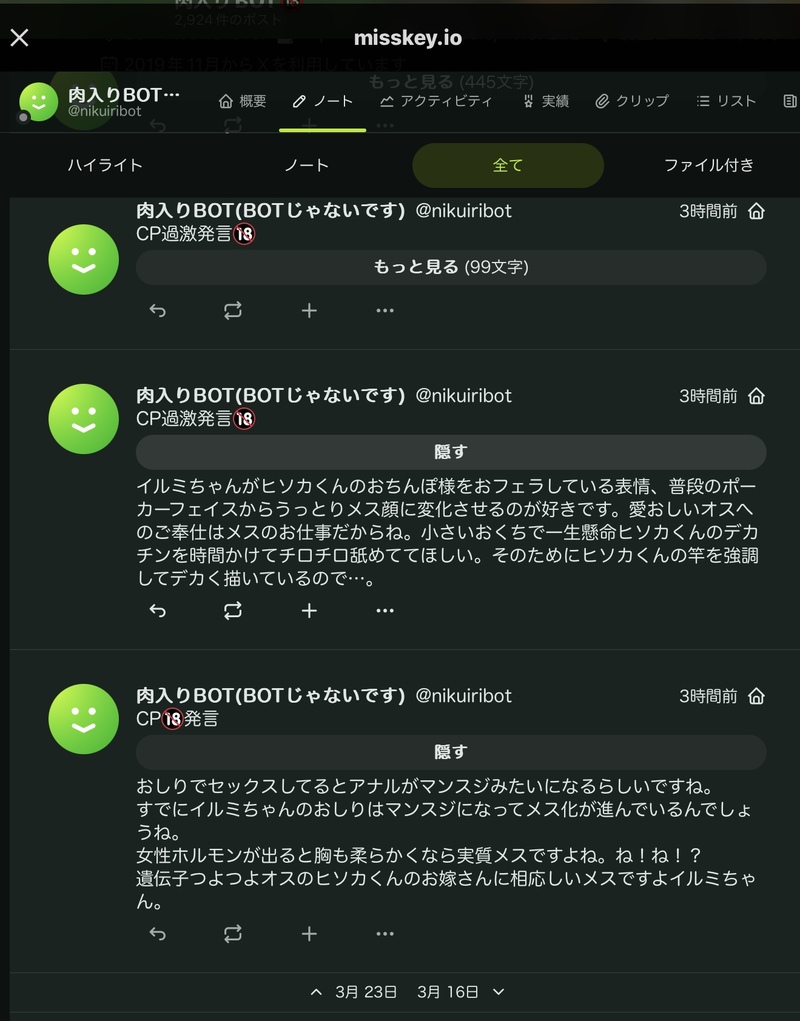Open the クリップ tab
Viewport: 800px width, 1021px height.
631,101
